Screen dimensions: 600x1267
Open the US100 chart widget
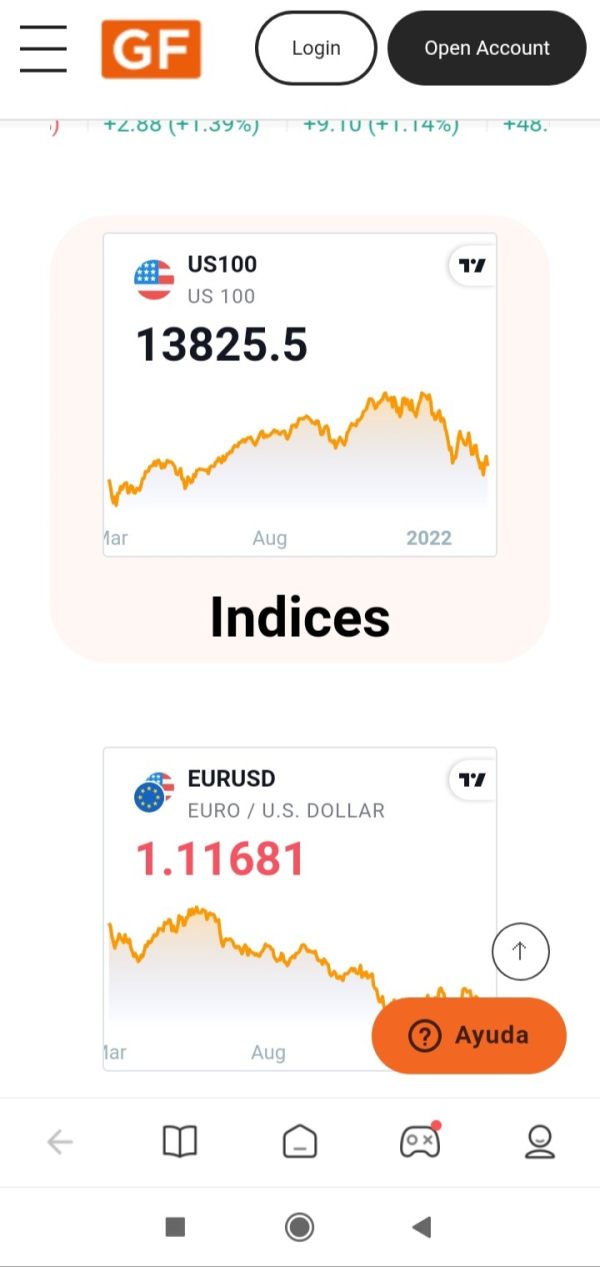tap(300, 395)
